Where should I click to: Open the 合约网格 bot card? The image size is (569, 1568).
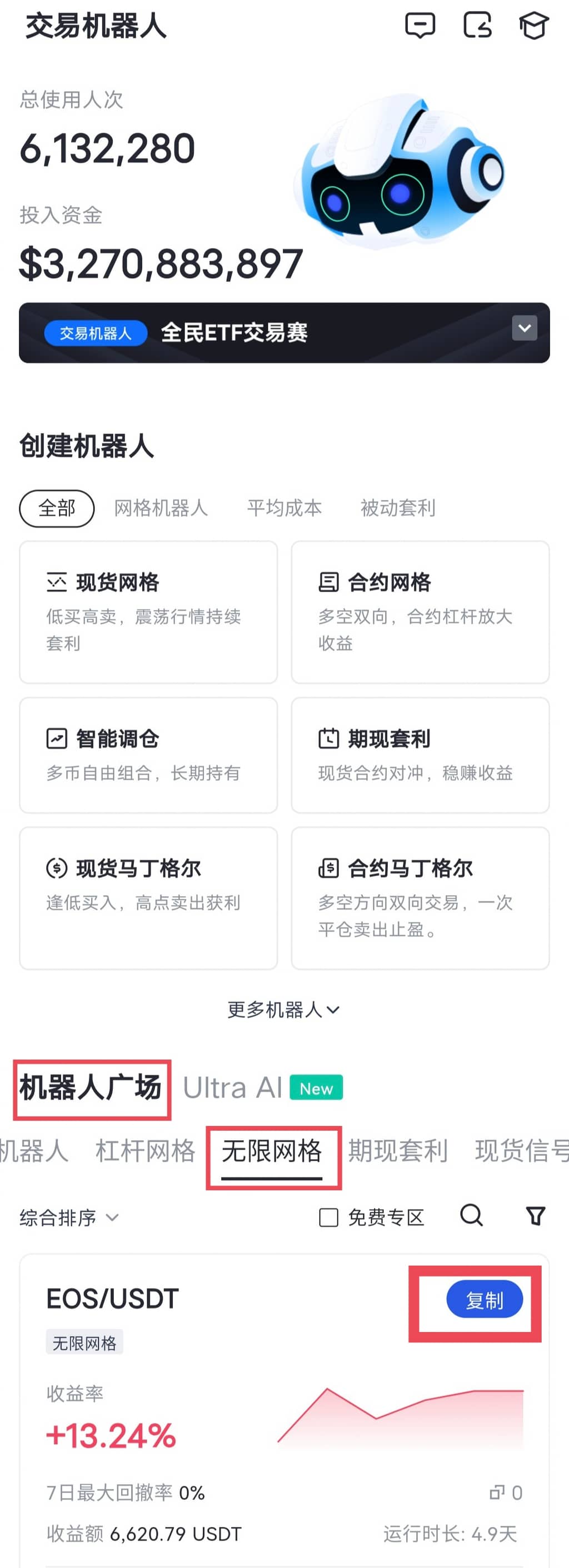pyautogui.click(x=420, y=612)
